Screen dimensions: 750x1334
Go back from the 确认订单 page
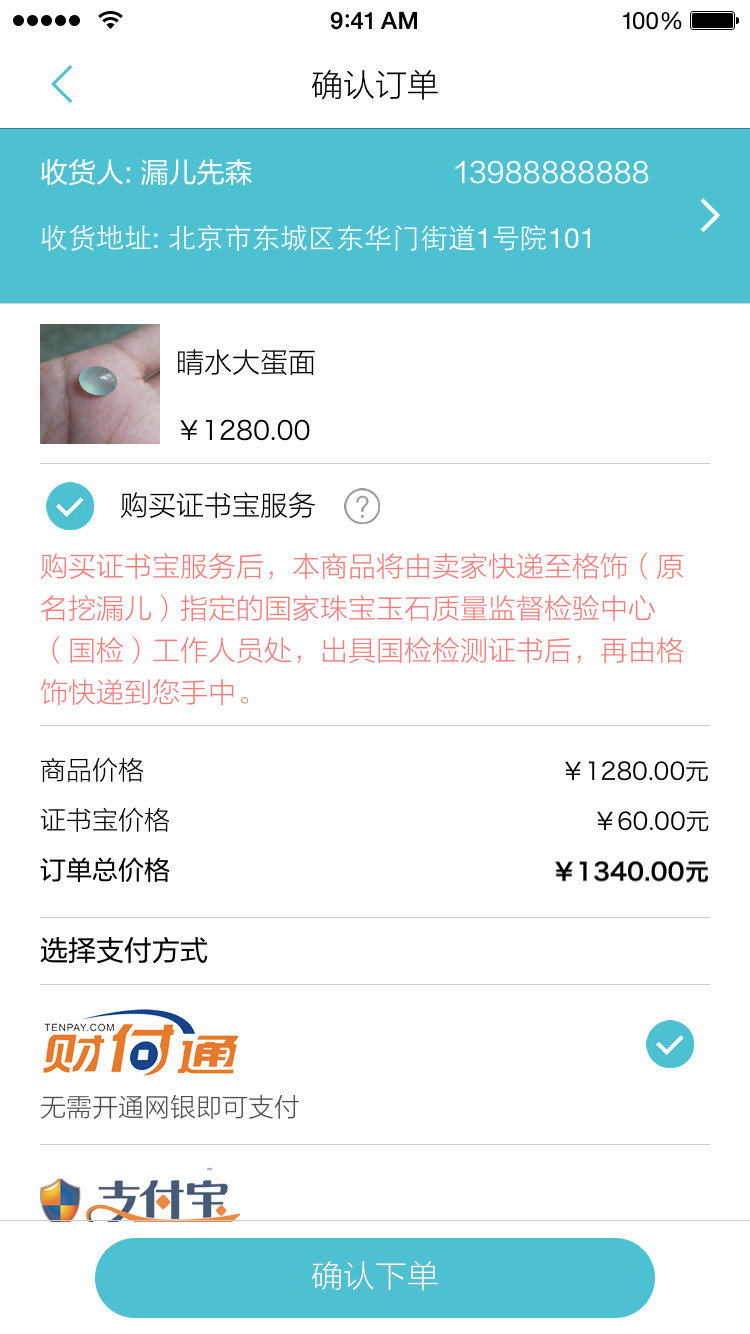point(62,85)
